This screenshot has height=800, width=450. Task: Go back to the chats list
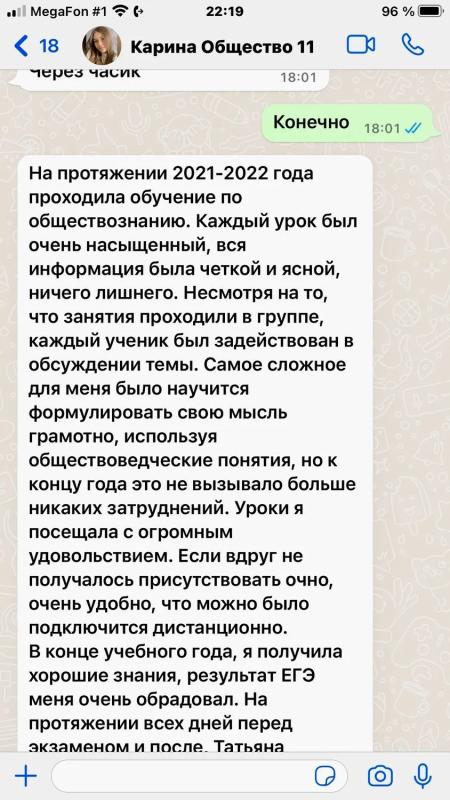click(x=36, y=46)
